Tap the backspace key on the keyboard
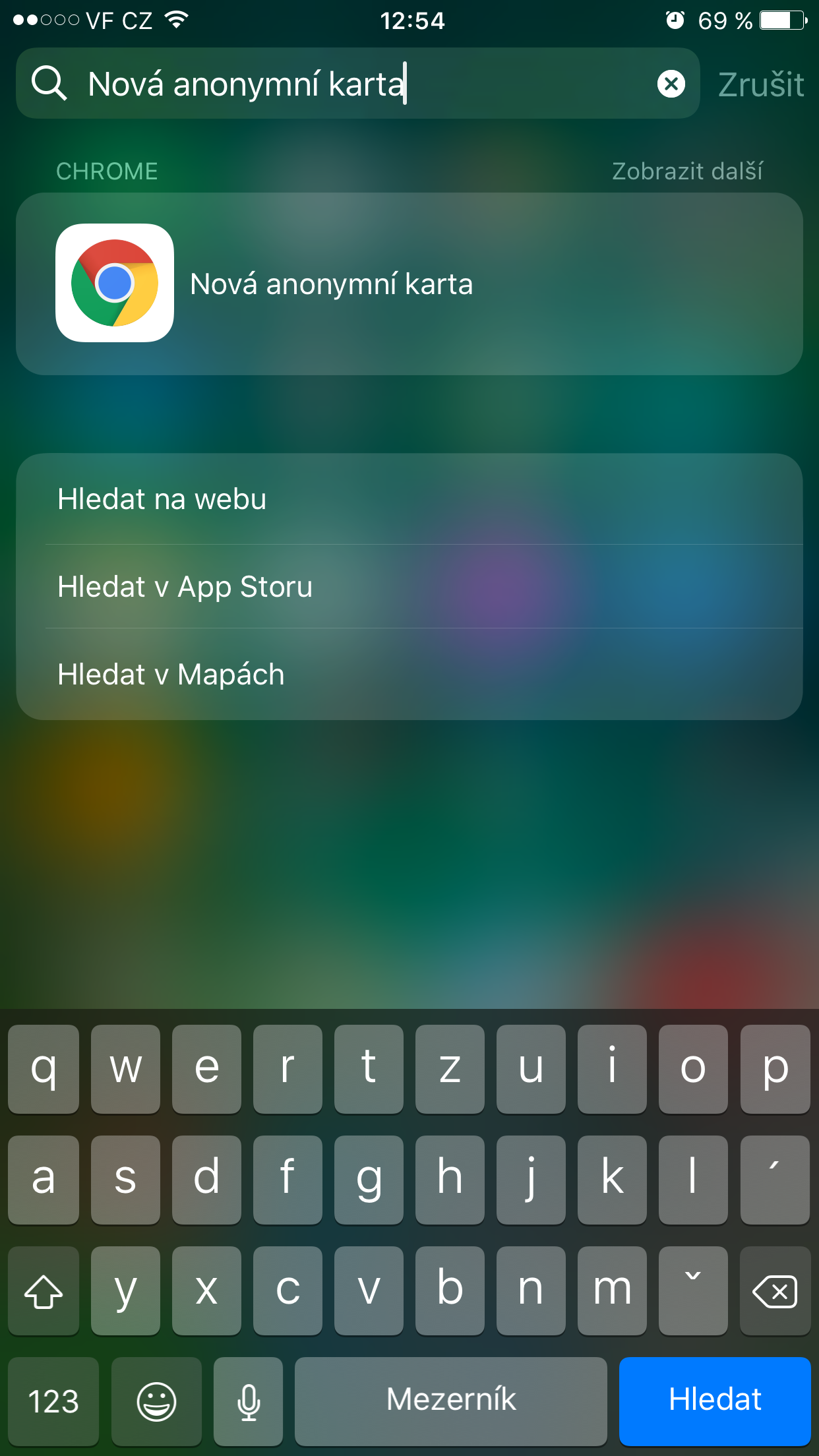Viewport: 819px width, 1456px height. click(x=775, y=1290)
